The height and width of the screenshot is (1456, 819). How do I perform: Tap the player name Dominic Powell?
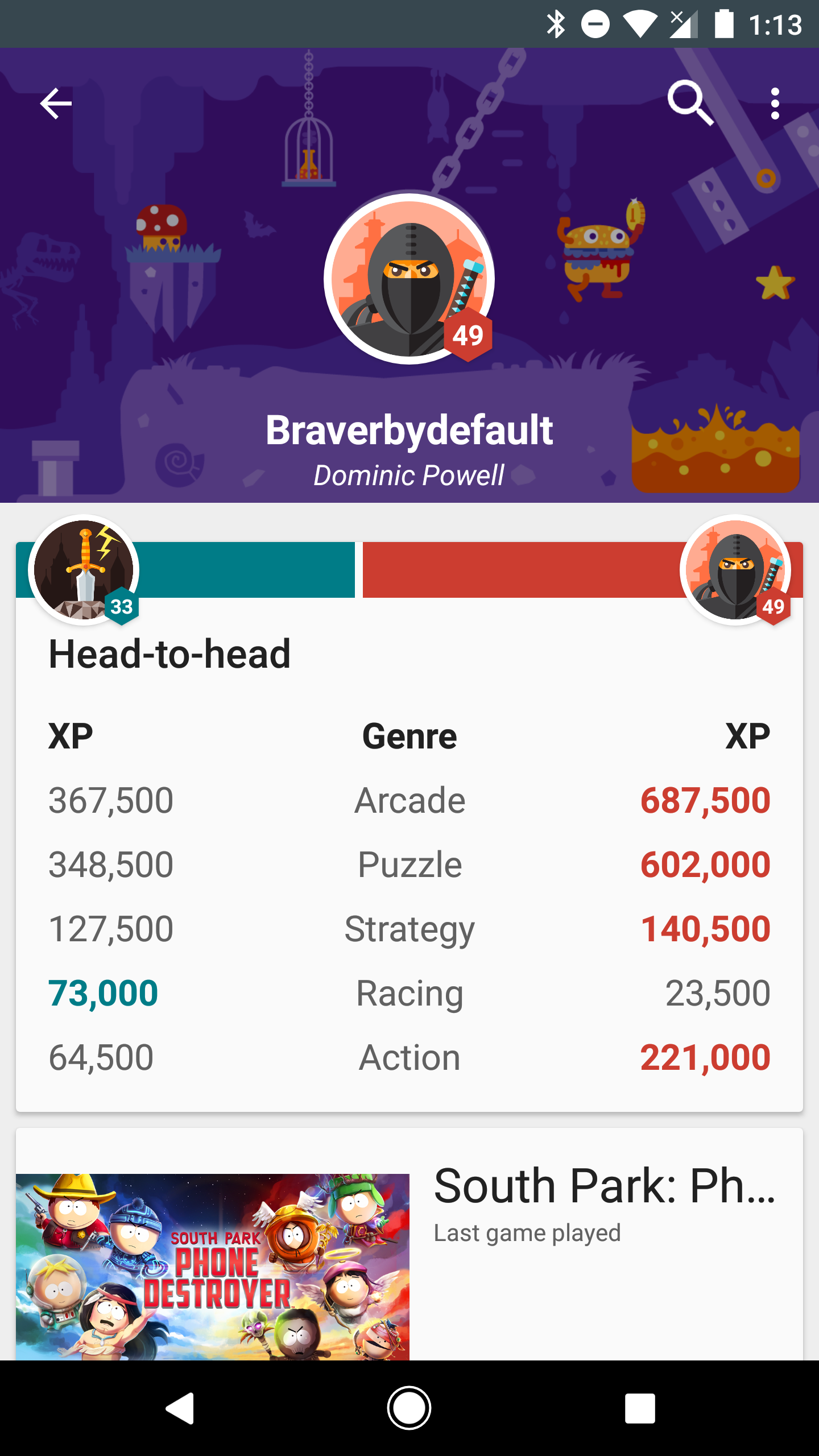click(409, 474)
